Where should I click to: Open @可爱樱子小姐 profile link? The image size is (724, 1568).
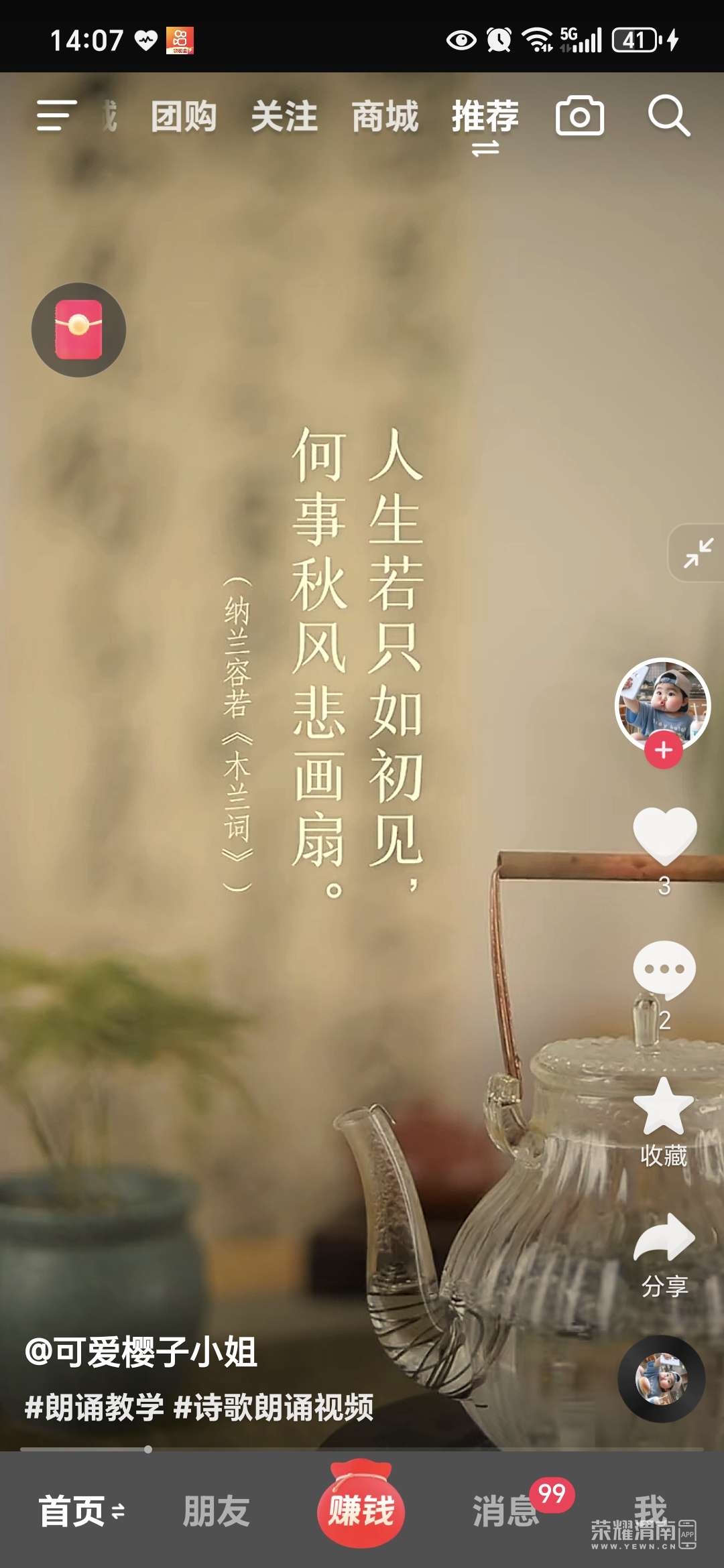[x=141, y=1352]
